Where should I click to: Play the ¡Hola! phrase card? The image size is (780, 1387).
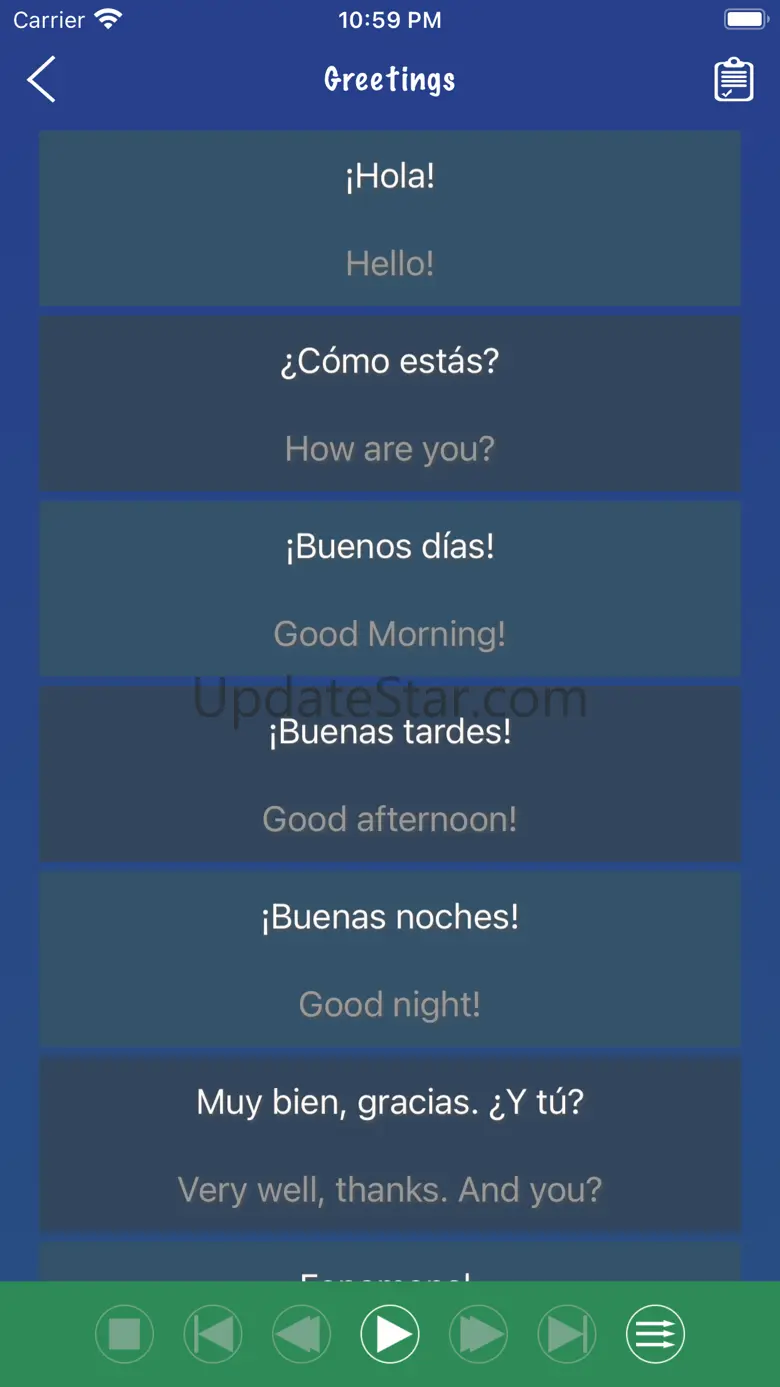(390, 218)
